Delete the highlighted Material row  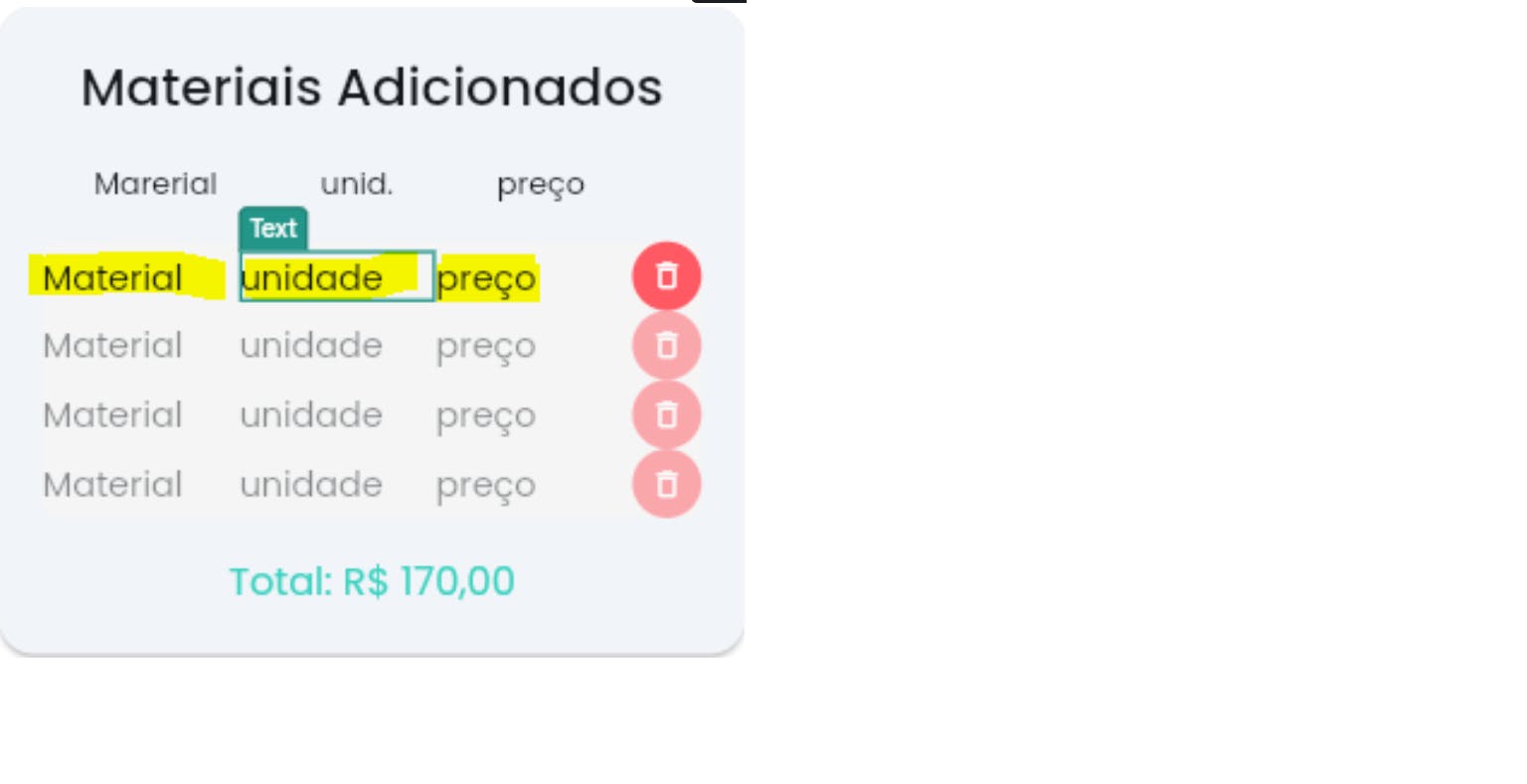pos(666,275)
